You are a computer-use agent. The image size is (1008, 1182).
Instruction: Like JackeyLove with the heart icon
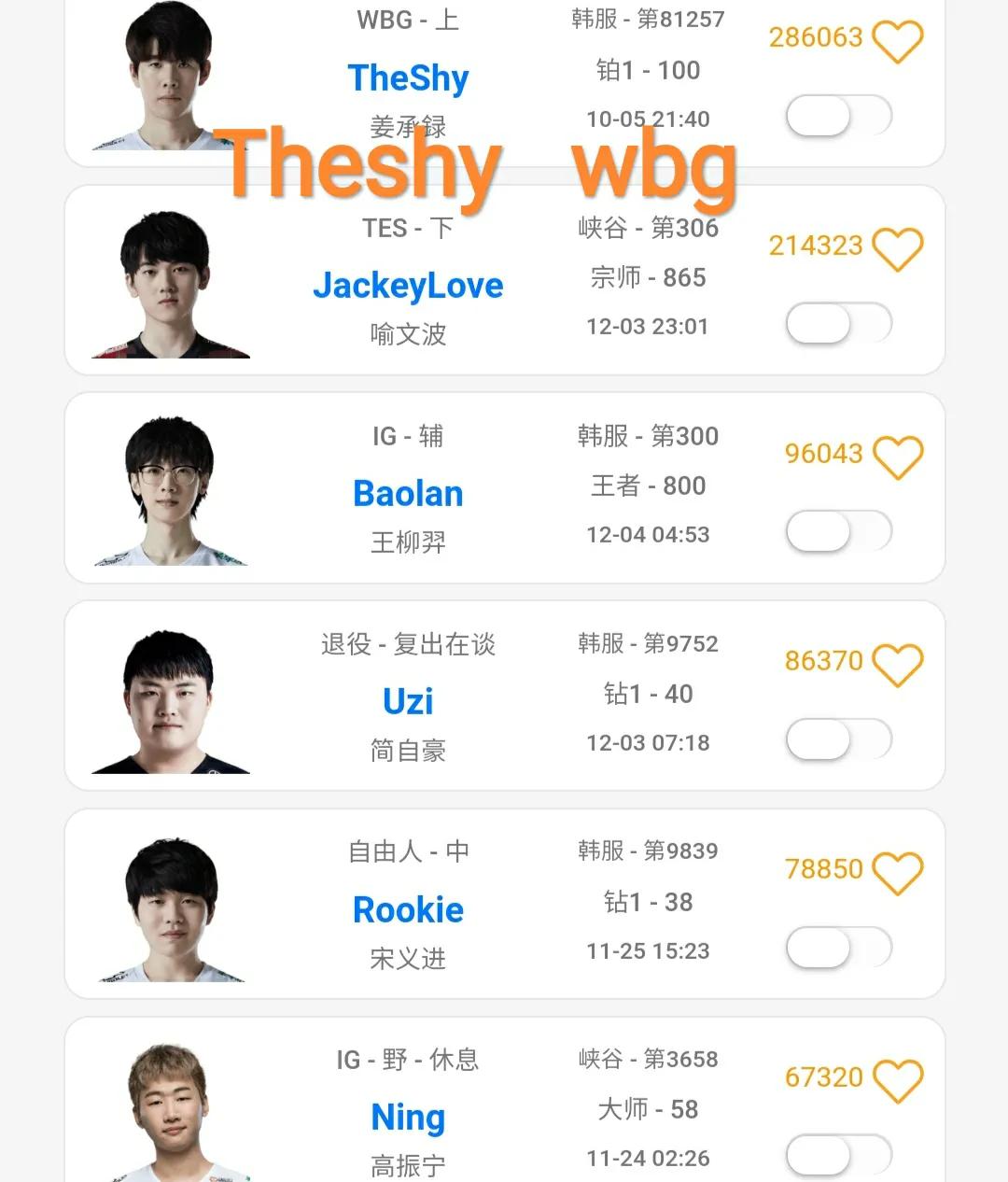(x=897, y=248)
